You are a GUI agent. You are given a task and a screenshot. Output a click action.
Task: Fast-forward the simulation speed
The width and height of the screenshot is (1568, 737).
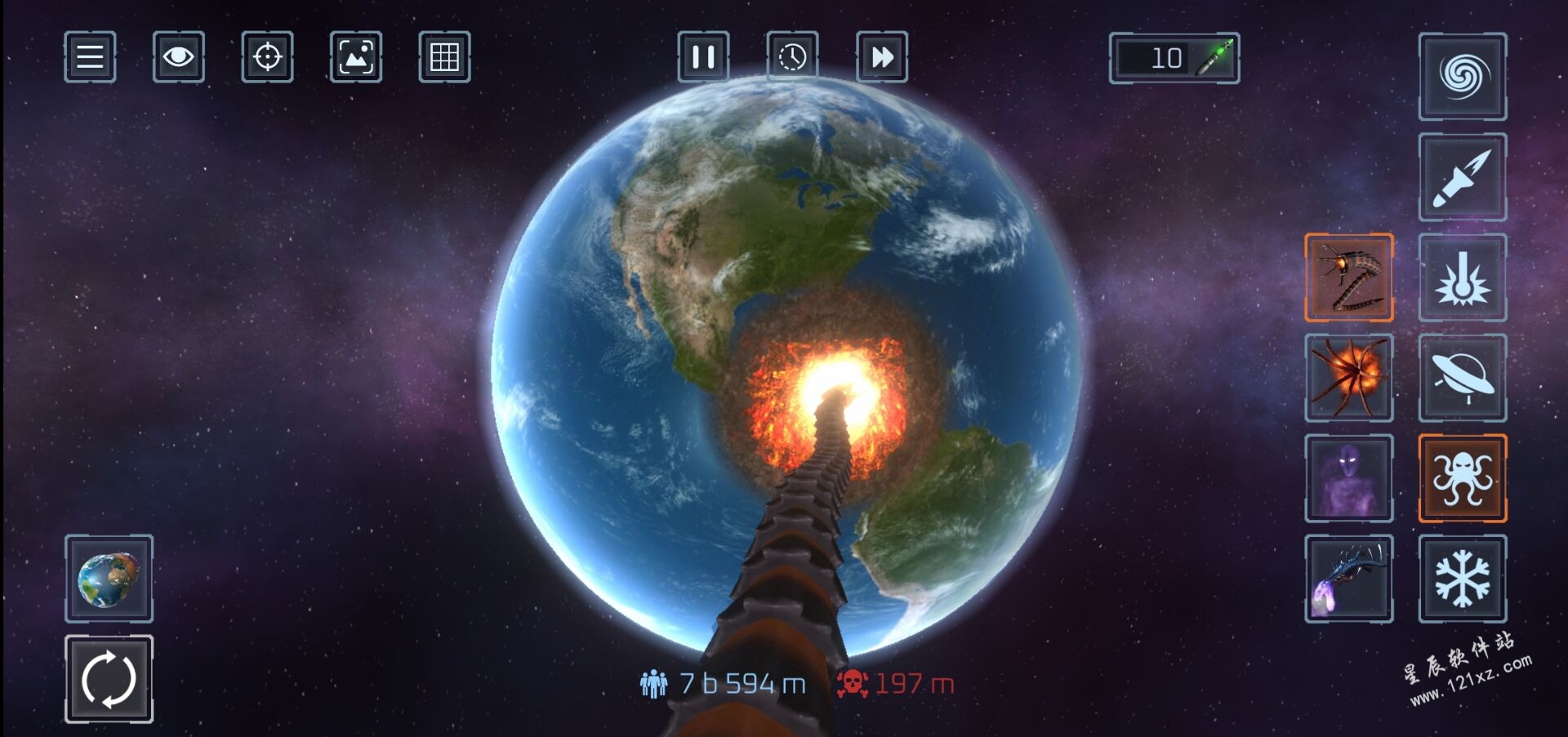(x=882, y=57)
